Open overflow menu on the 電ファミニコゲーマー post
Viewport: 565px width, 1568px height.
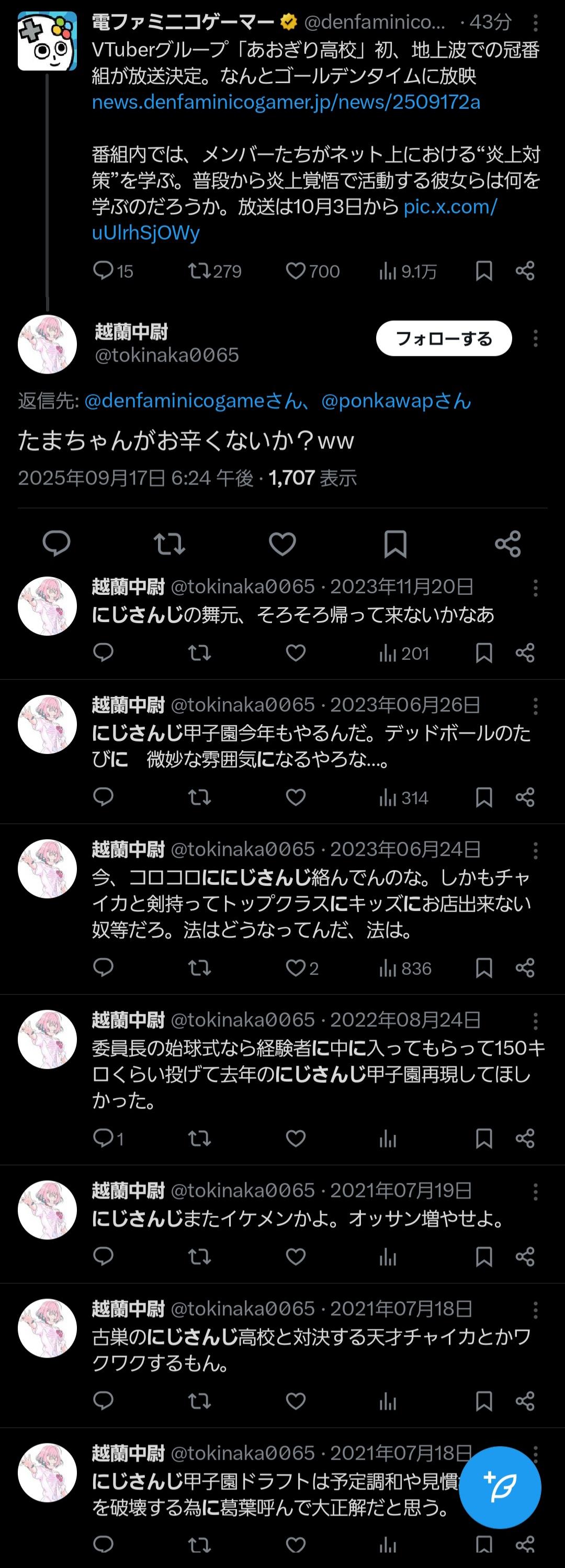tap(535, 23)
